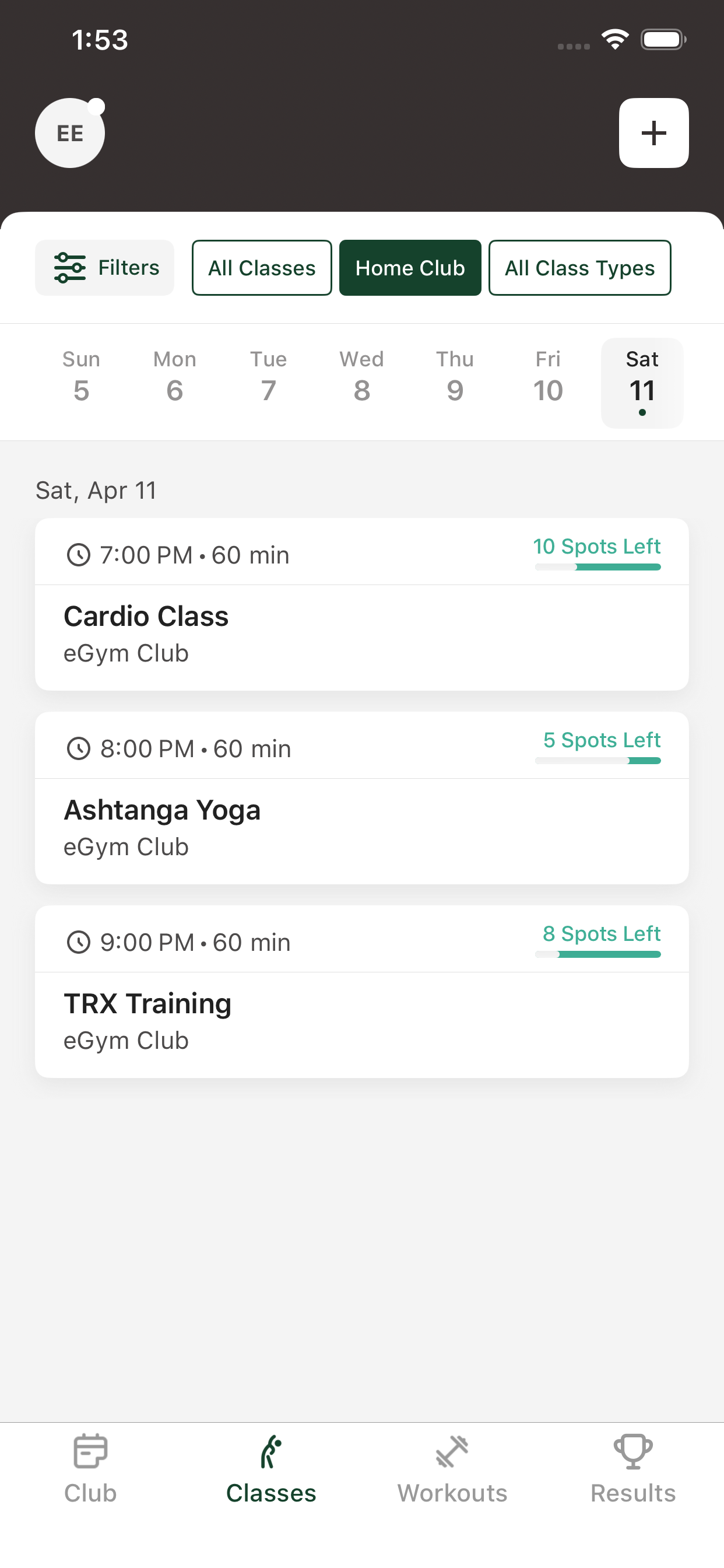
Task: Choose Saturday 11 in the week strip
Action: point(642,382)
